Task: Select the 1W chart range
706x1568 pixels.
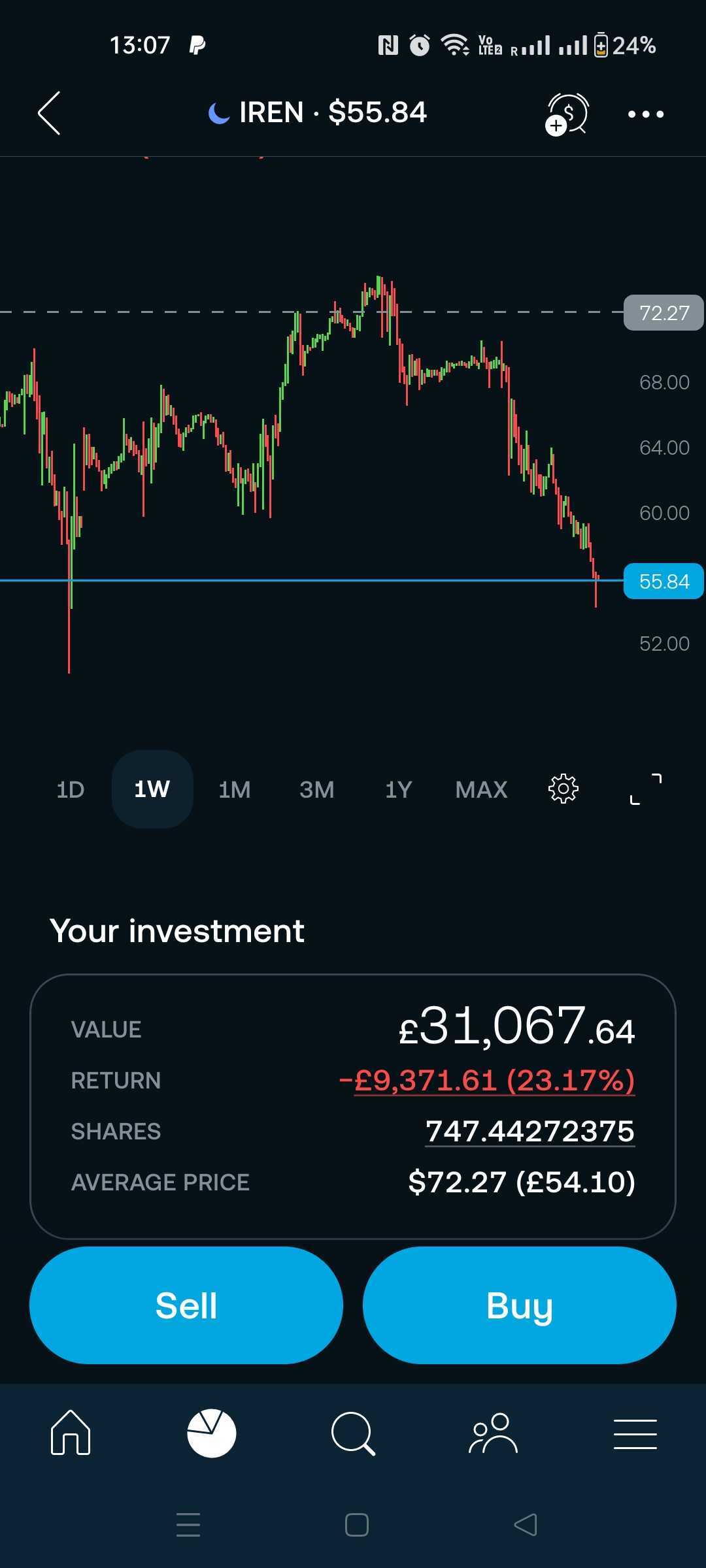Action: [152, 790]
